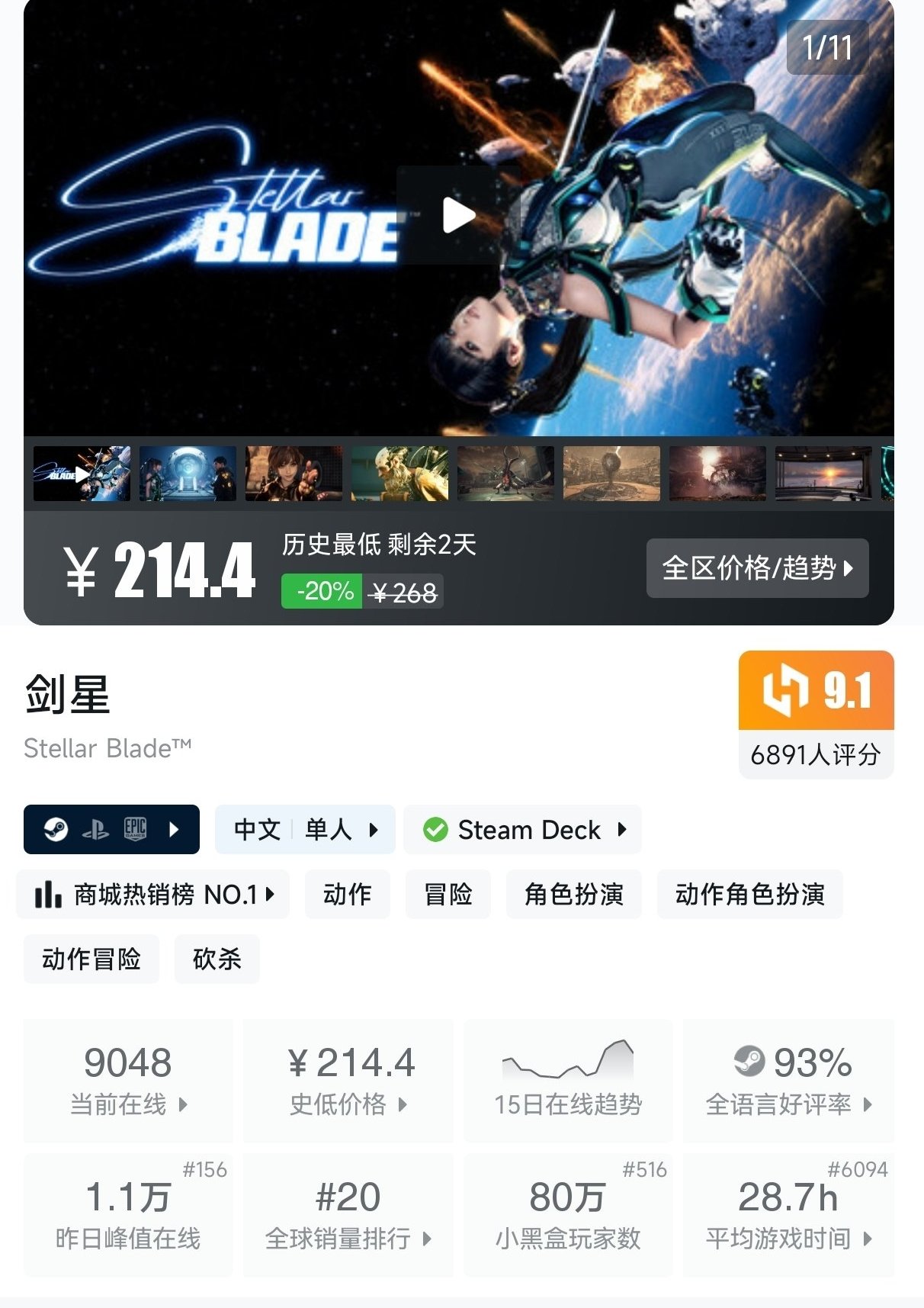Open 全区价格/趋势 price trends
The width and height of the screenshot is (924, 1308).
pyautogui.click(x=757, y=568)
